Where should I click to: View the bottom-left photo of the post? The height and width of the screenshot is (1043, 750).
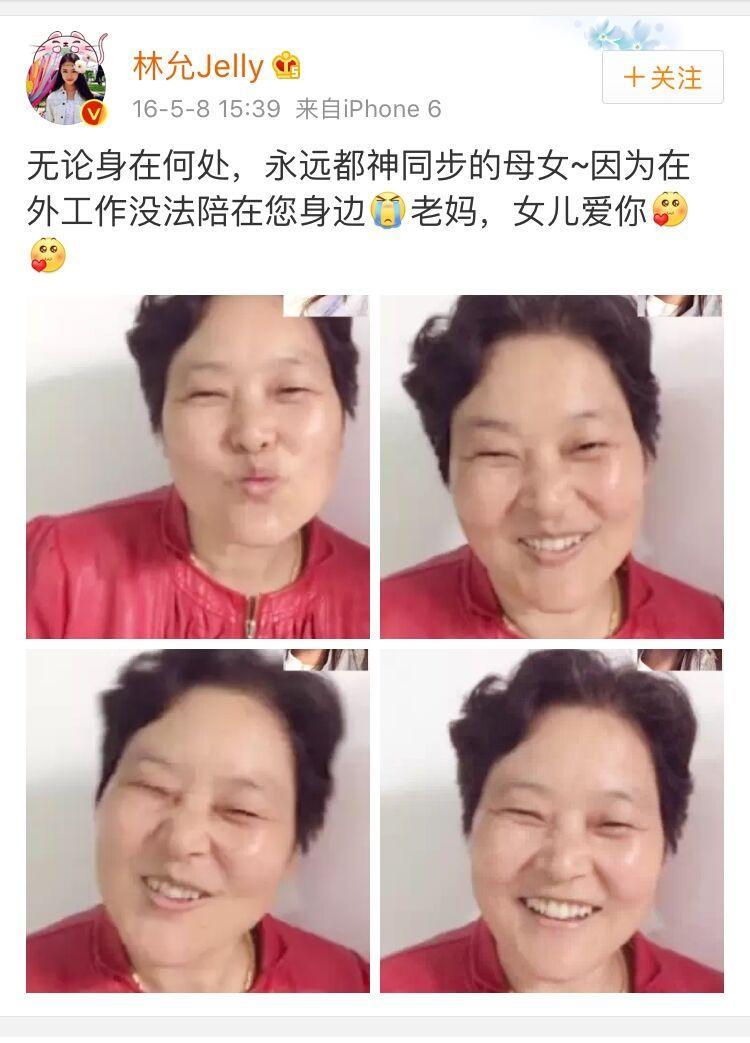[x=198, y=820]
